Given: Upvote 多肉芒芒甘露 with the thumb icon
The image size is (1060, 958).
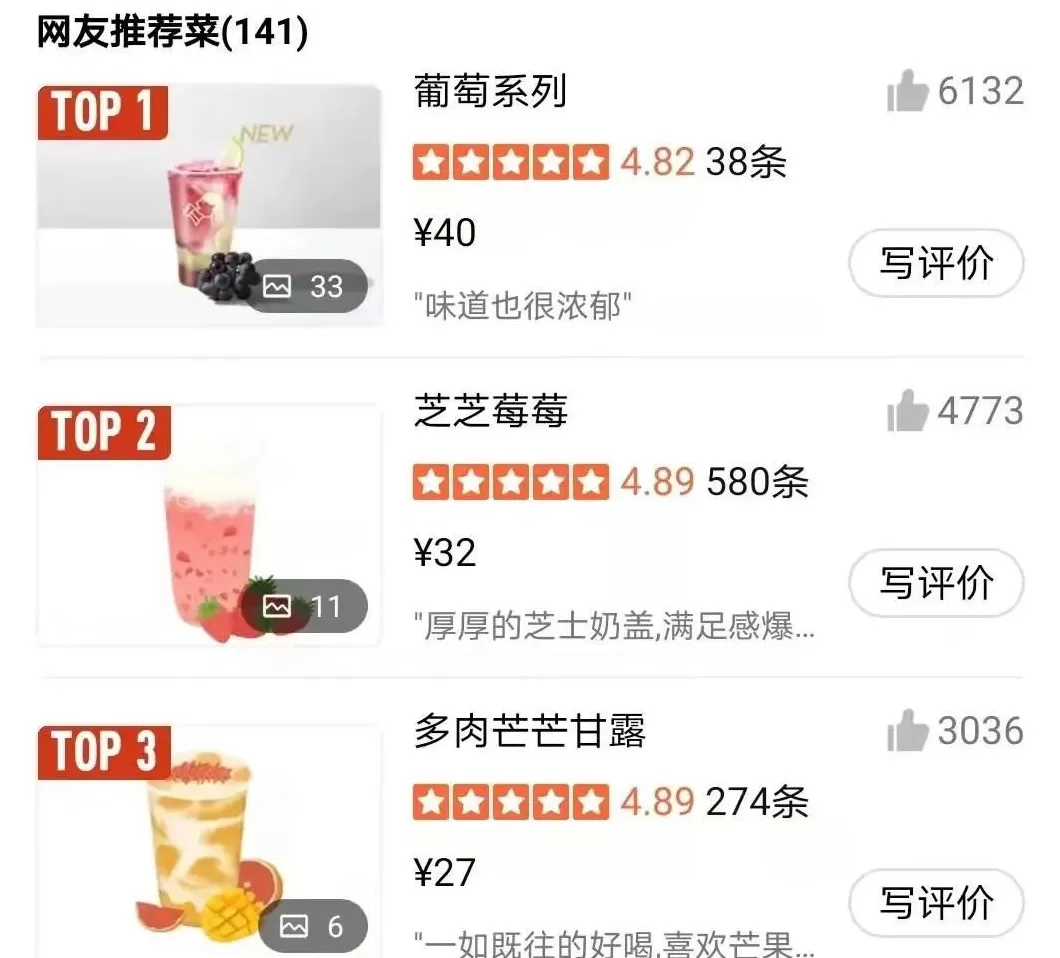Looking at the screenshot, I should pyautogui.click(x=907, y=732).
